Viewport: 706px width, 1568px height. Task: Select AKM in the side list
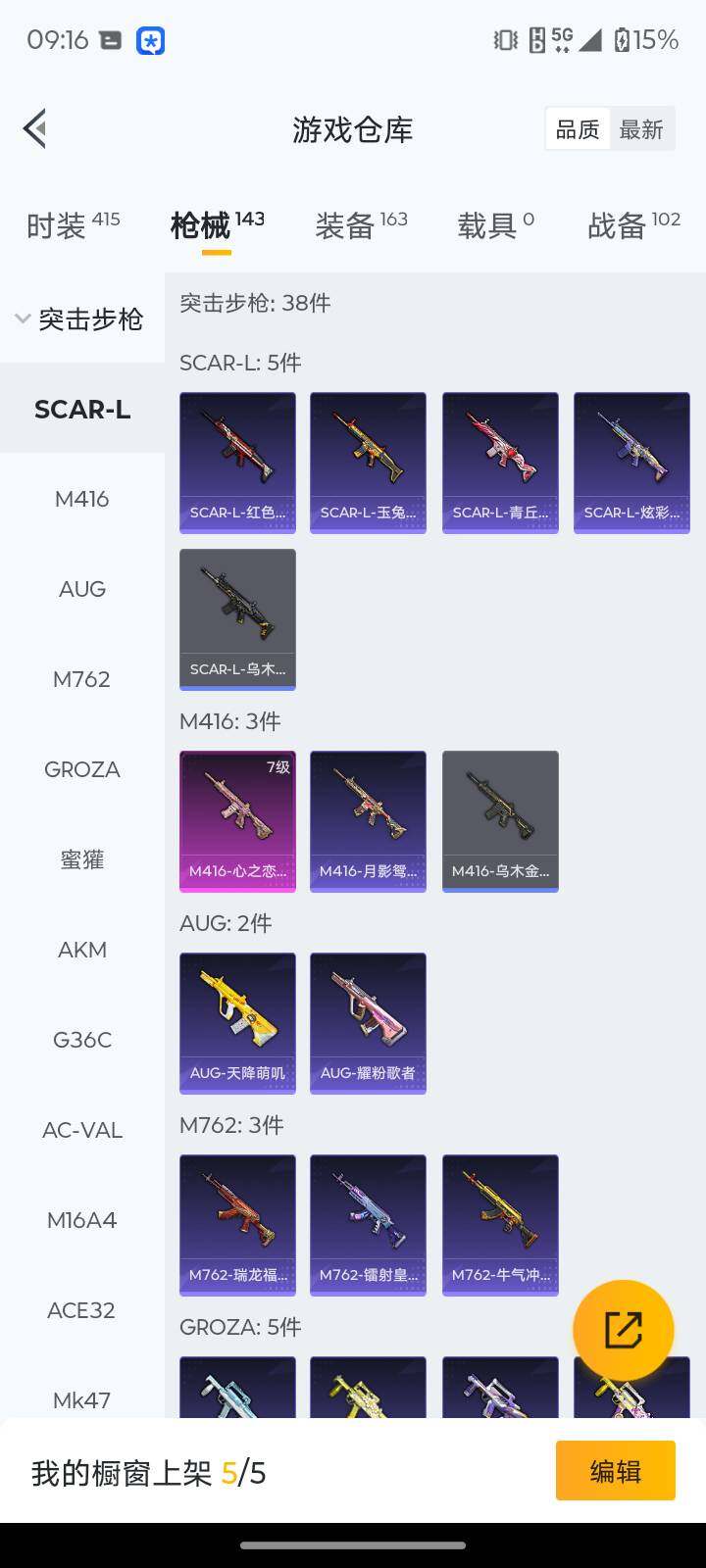point(81,950)
